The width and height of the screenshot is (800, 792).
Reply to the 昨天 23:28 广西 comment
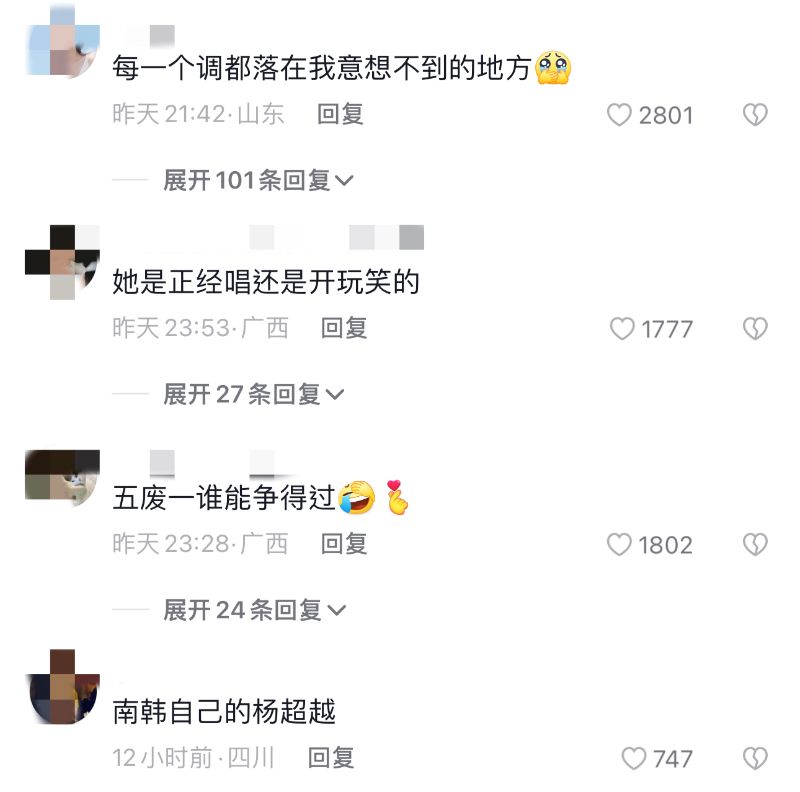344,544
